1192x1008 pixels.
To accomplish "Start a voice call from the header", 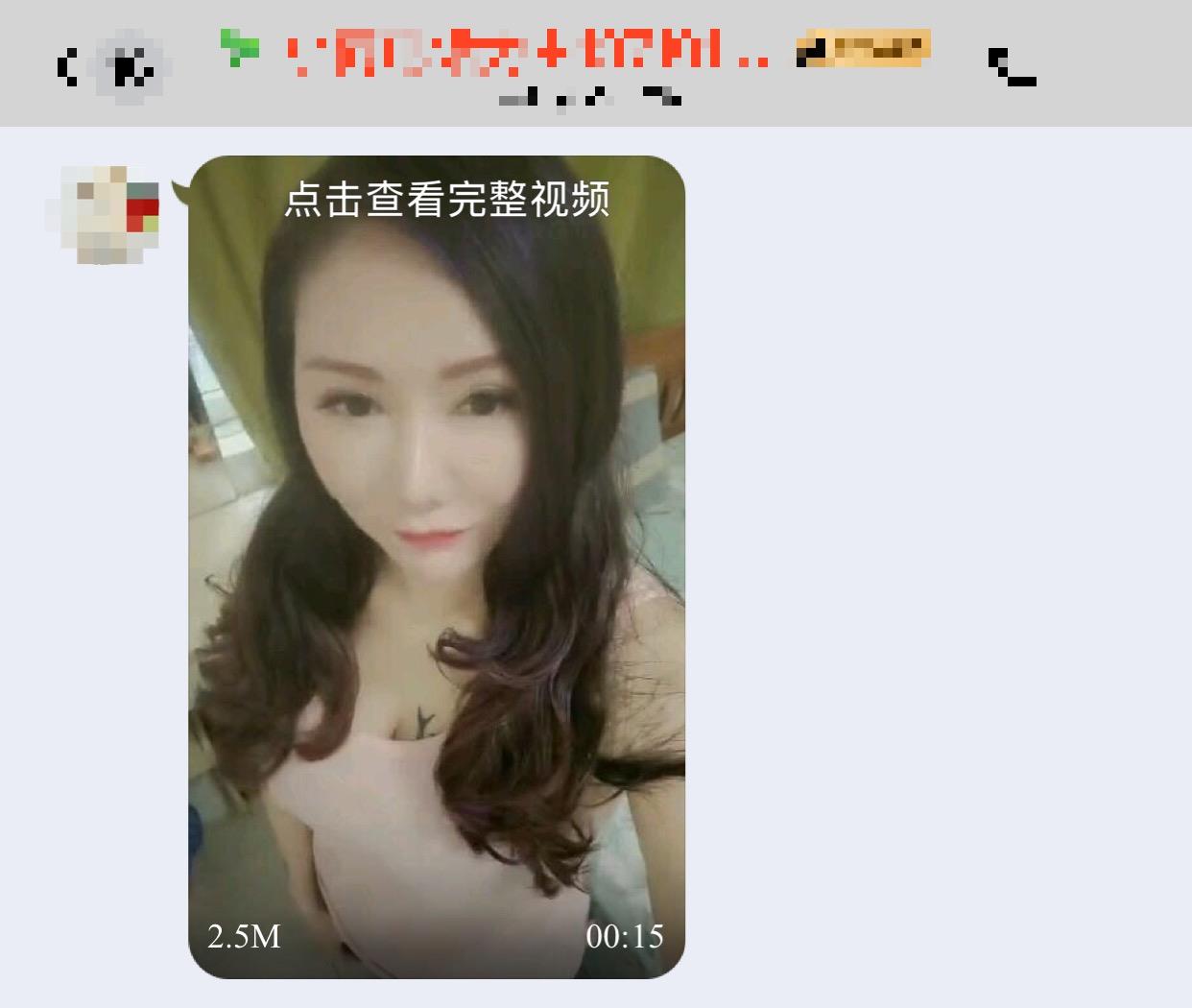I will tap(1012, 67).
